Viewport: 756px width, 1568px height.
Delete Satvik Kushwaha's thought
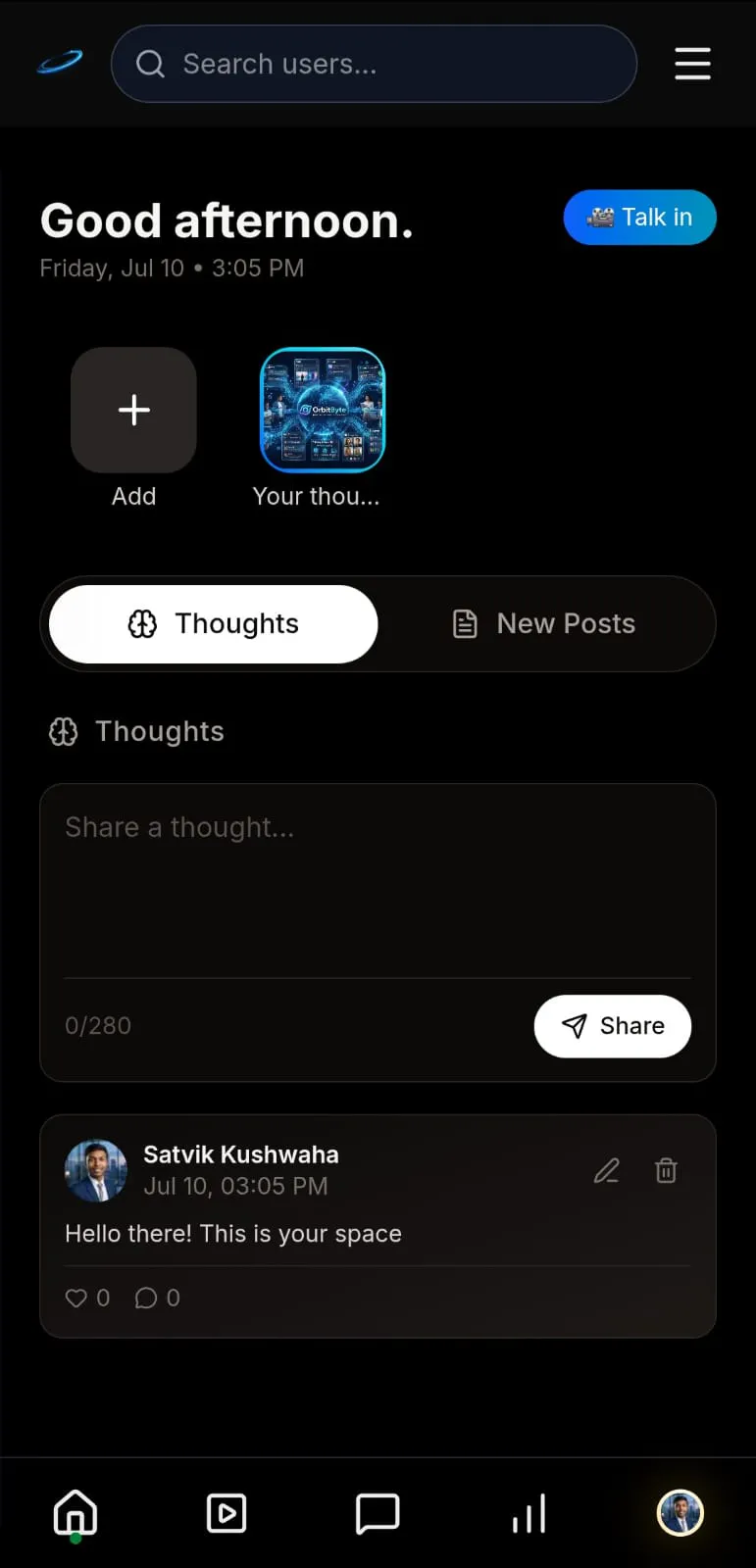666,1170
